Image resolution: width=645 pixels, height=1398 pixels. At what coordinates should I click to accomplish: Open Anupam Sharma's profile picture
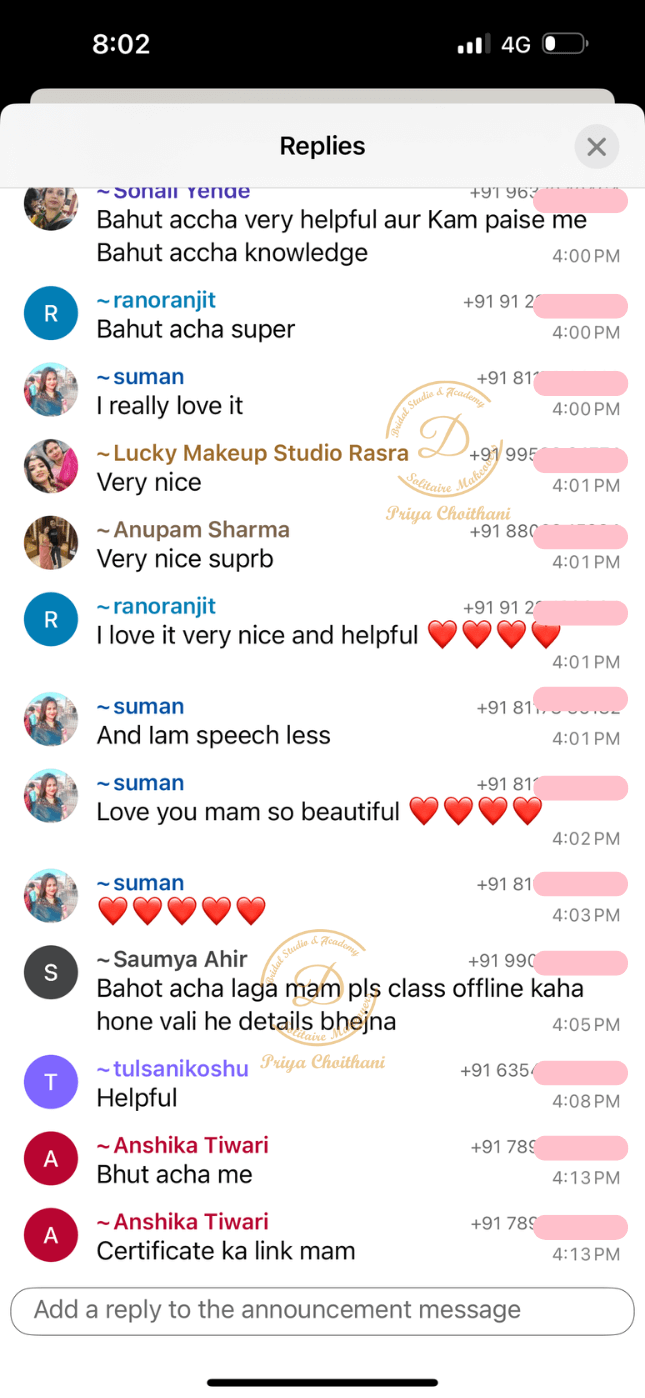[51, 543]
